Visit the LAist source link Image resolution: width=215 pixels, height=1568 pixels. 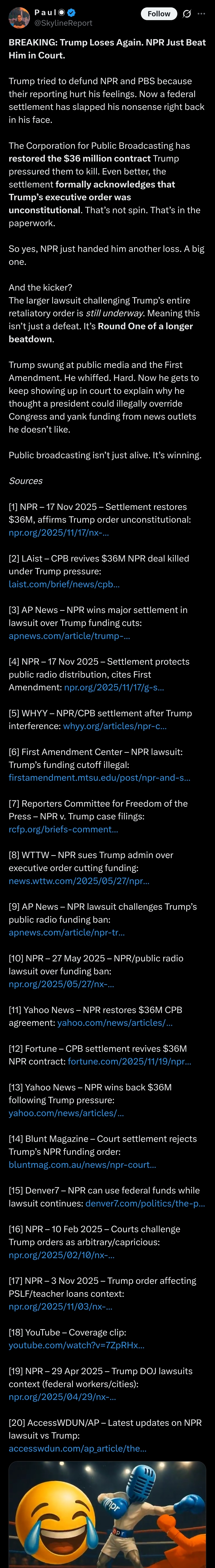coord(64,584)
